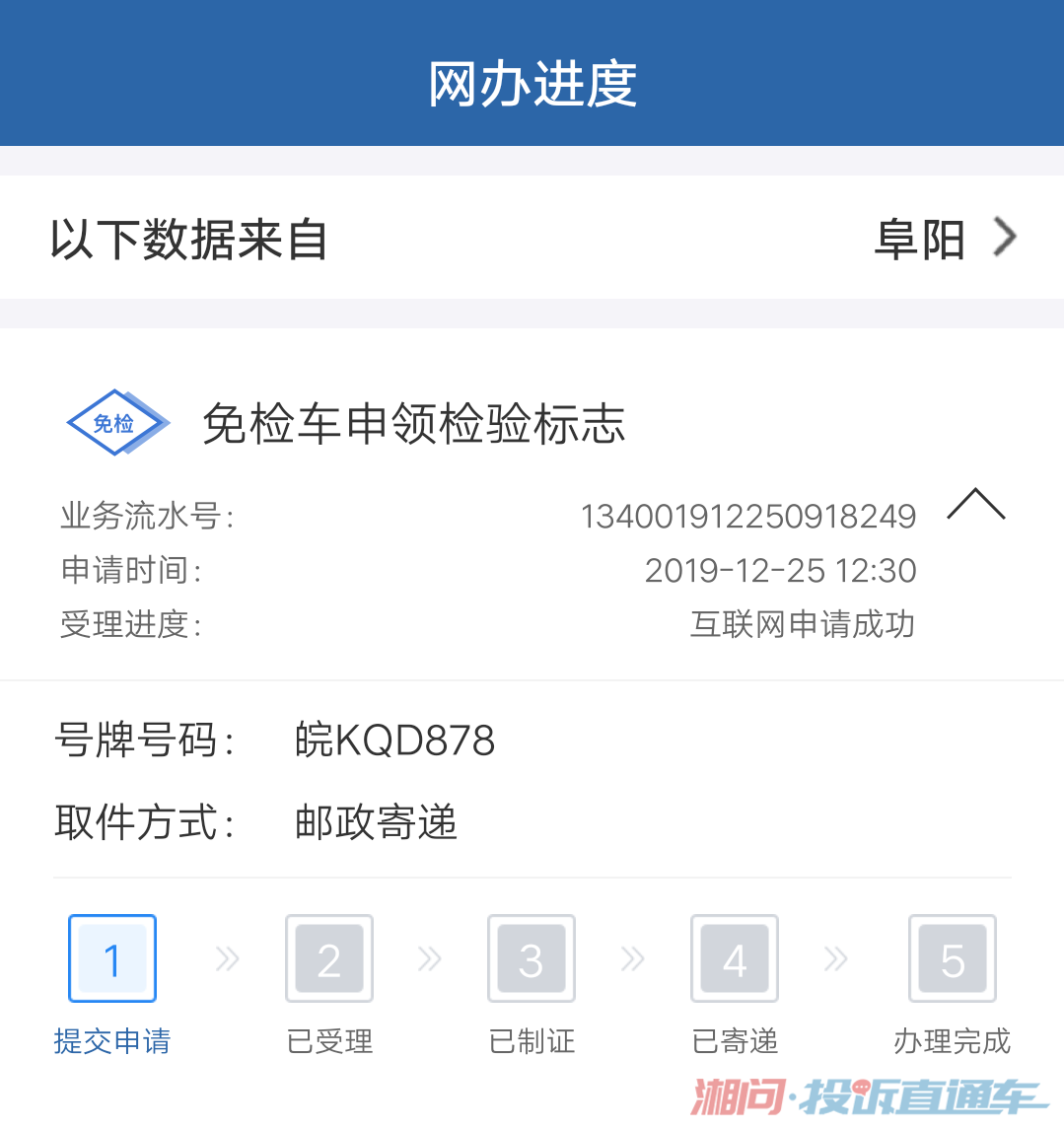Screen dimensions: 1064x1129
Task: Open the 阜阳 data source selector
Action: [x=945, y=239]
